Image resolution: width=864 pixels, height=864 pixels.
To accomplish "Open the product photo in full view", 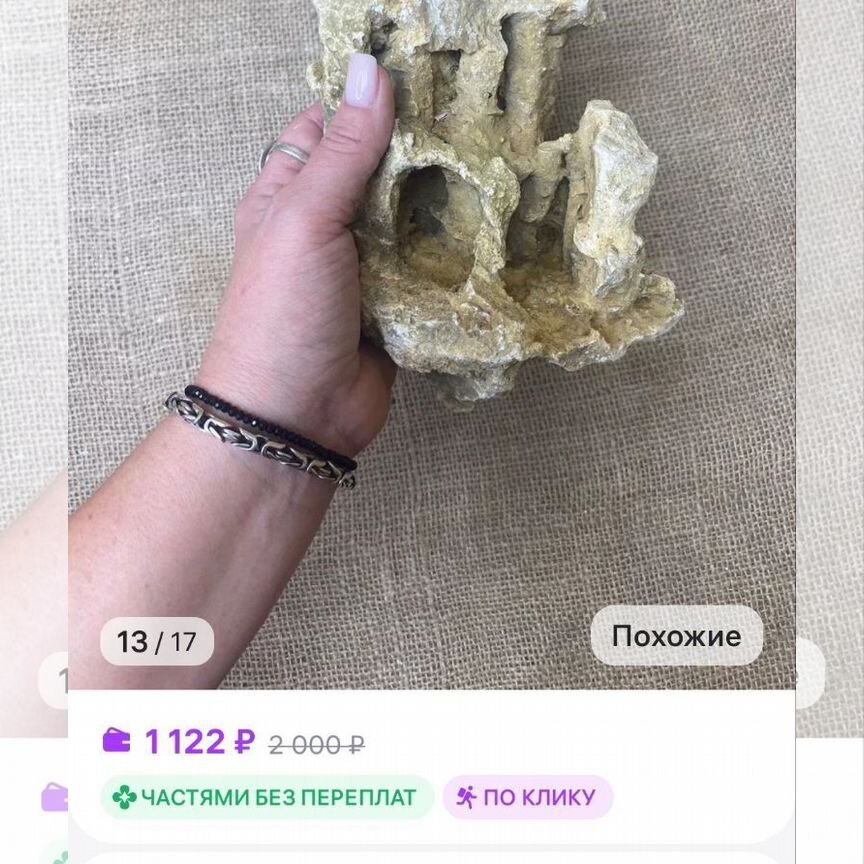I will (x=430, y=330).
